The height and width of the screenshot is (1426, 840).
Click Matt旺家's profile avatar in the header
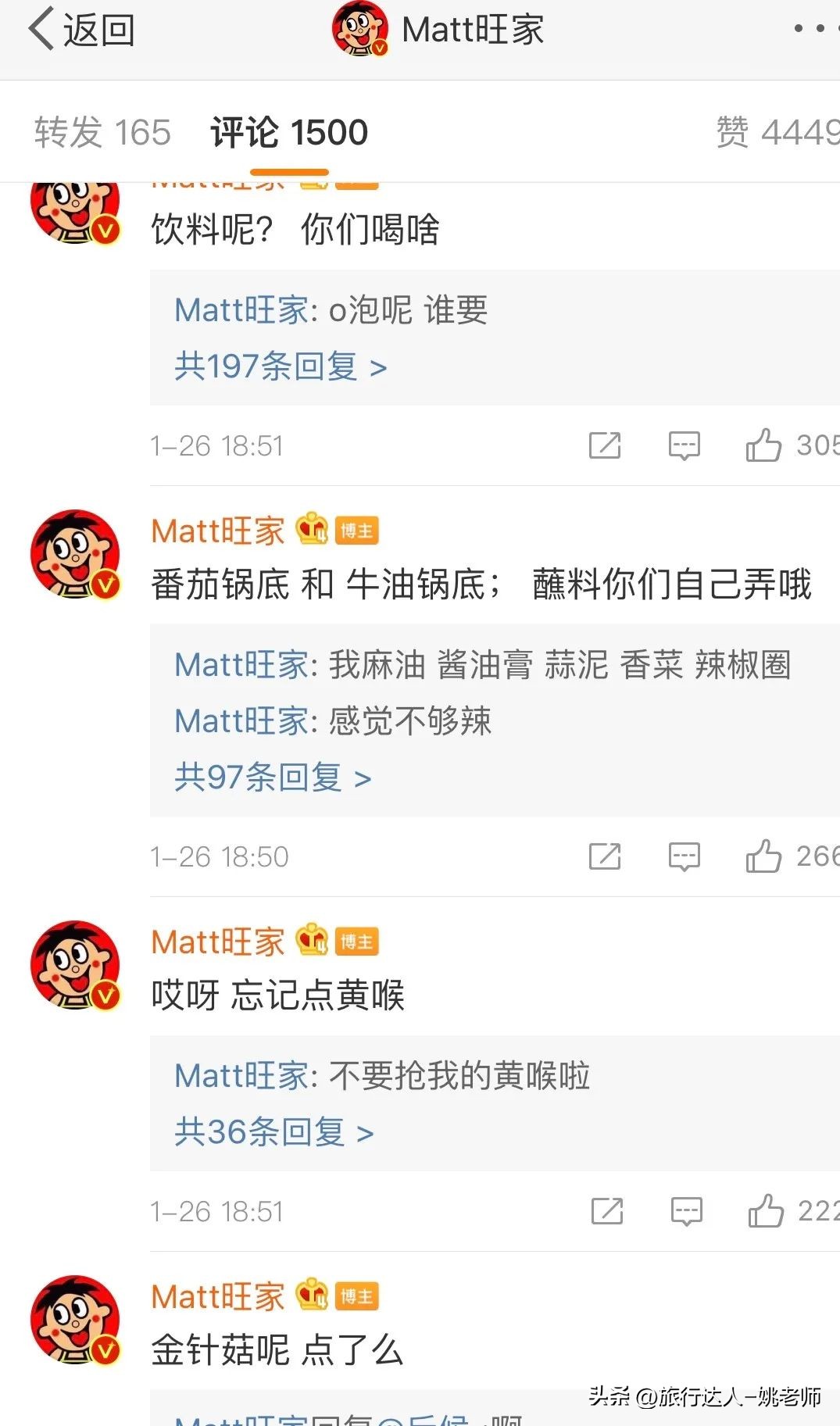[360, 29]
